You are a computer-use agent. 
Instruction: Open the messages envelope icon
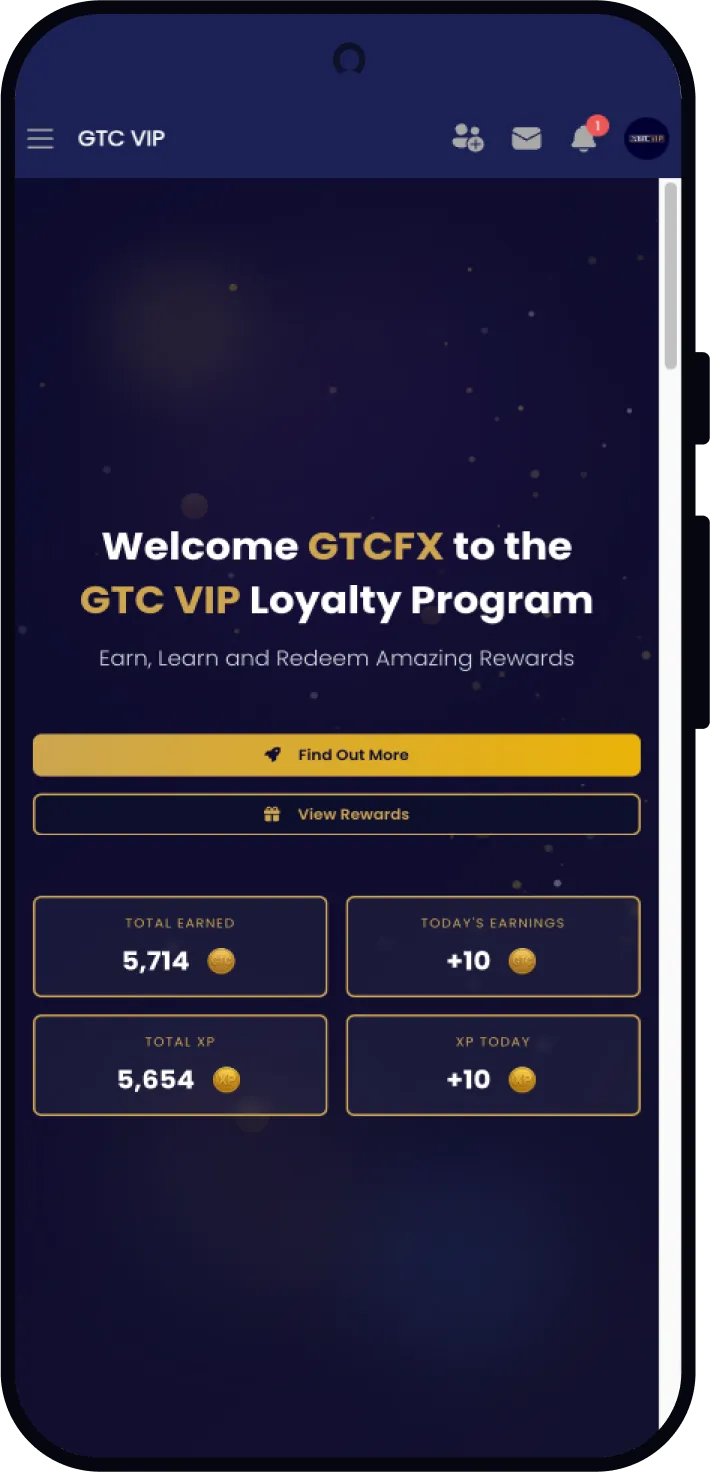pos(526,138)
